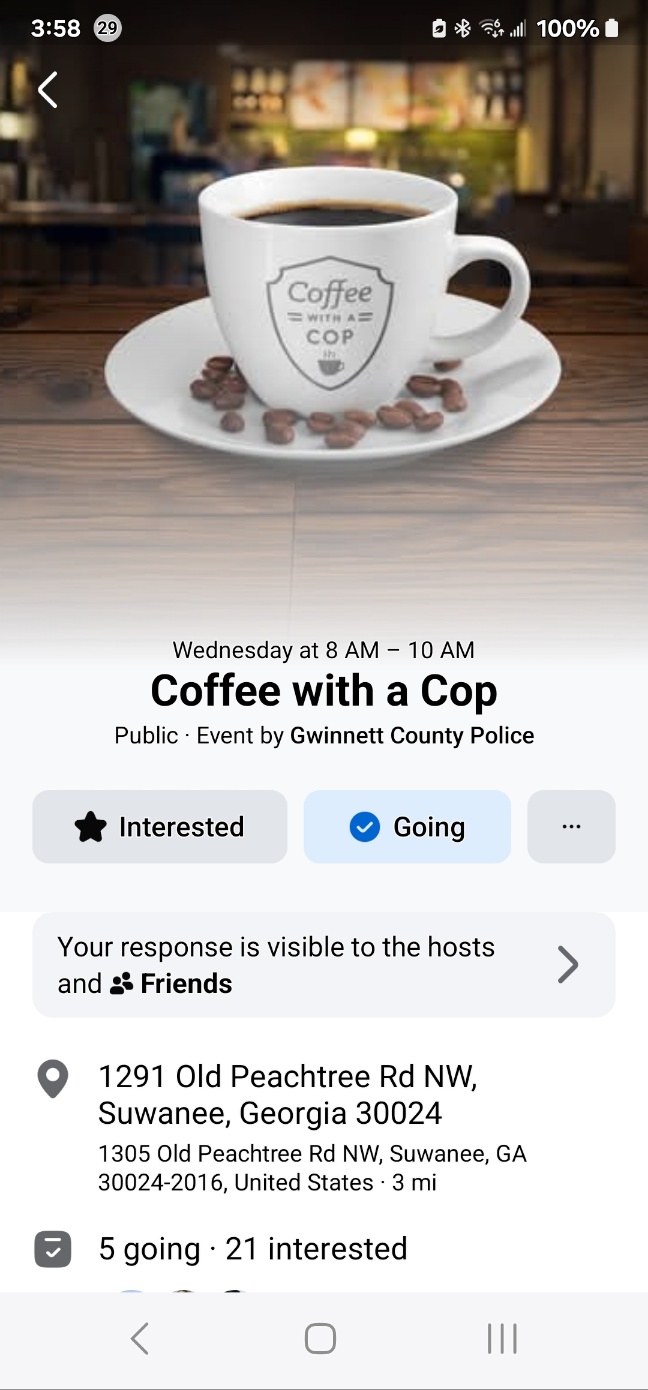Go back using the top-left arrow

47,90
